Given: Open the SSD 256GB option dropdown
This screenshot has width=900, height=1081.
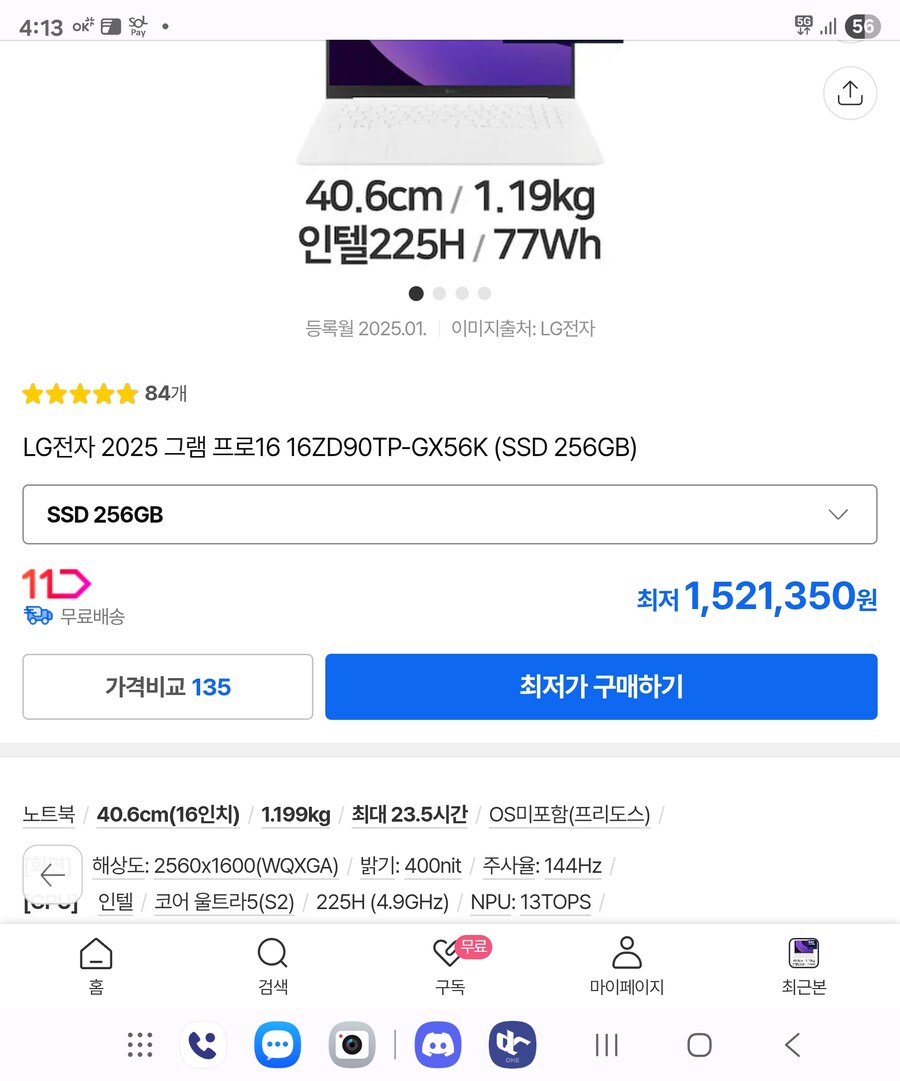Looking at the screenshot, I should pos(450,515).
